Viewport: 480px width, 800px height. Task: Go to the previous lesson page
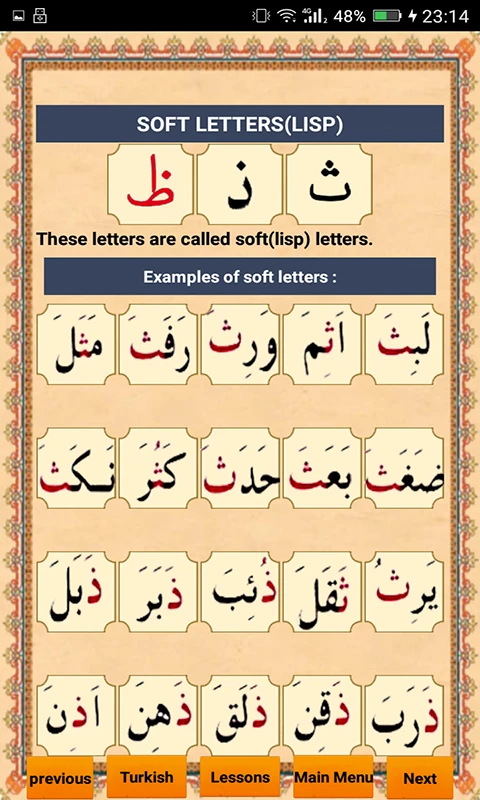60,778
